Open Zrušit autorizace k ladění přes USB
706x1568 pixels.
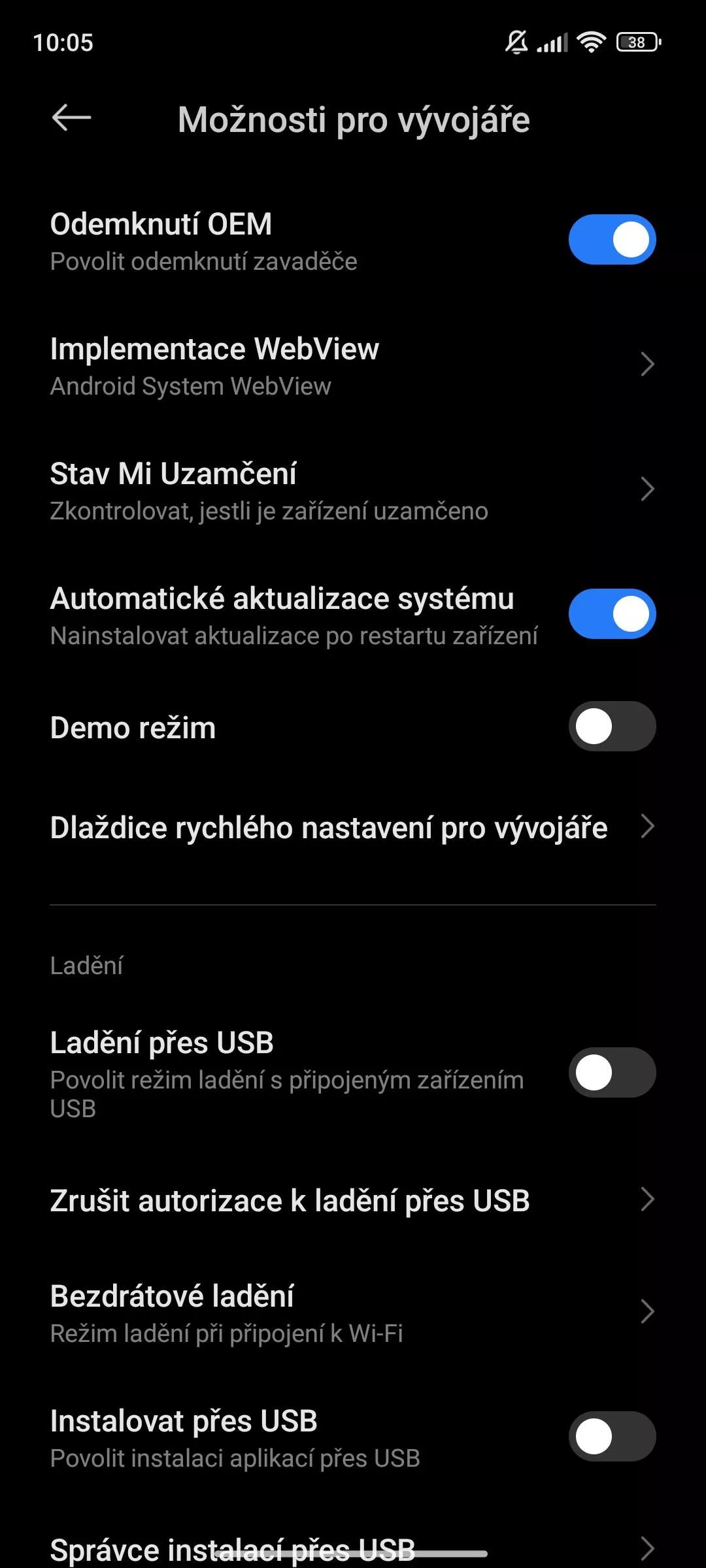353,1200
